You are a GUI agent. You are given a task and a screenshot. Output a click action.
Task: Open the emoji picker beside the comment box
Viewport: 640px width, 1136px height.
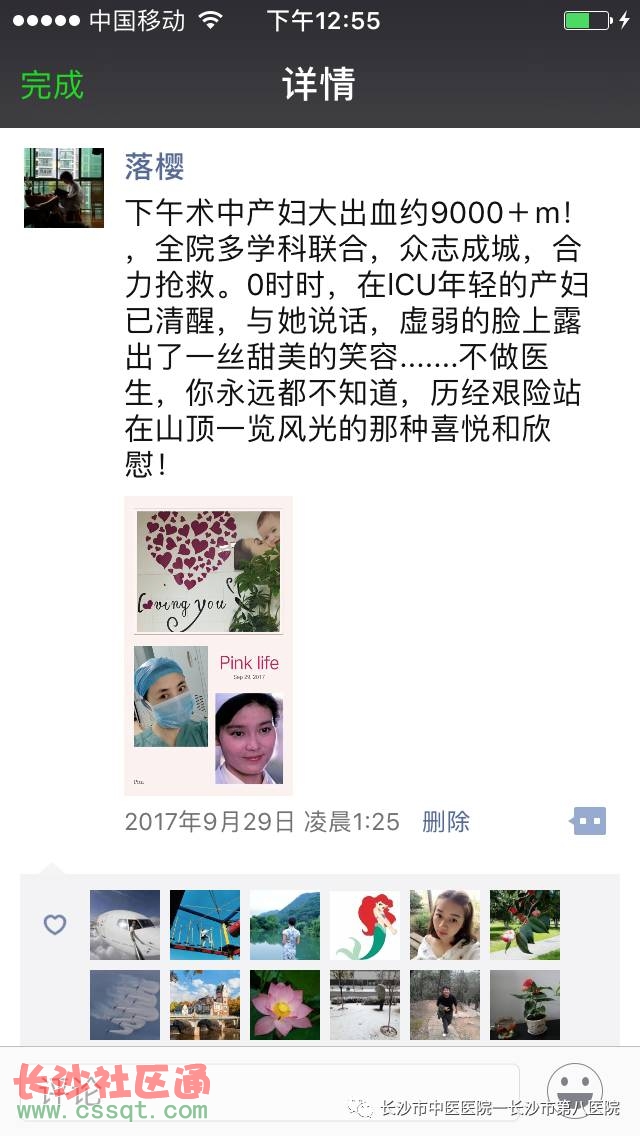[575, 1088]
